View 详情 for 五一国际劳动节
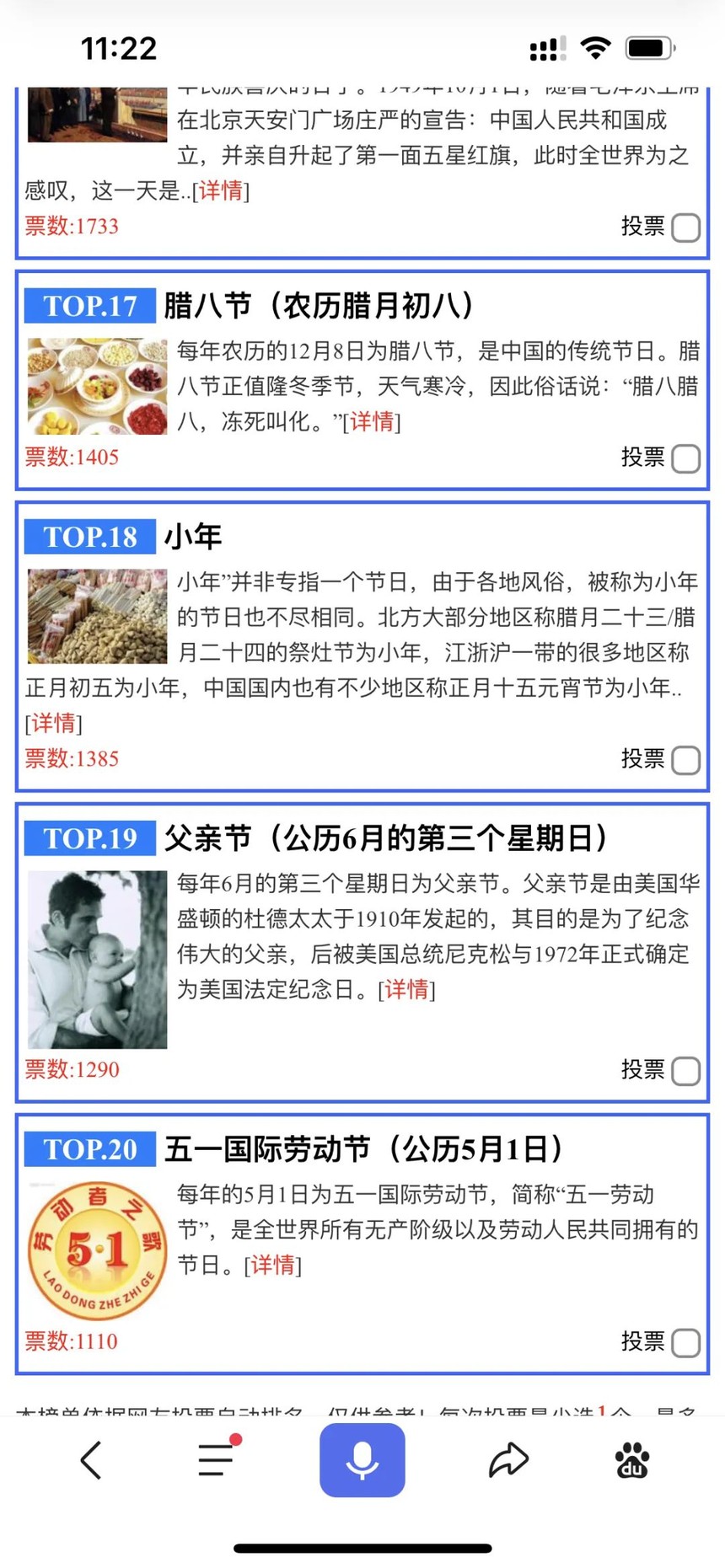 [272, 1265]
